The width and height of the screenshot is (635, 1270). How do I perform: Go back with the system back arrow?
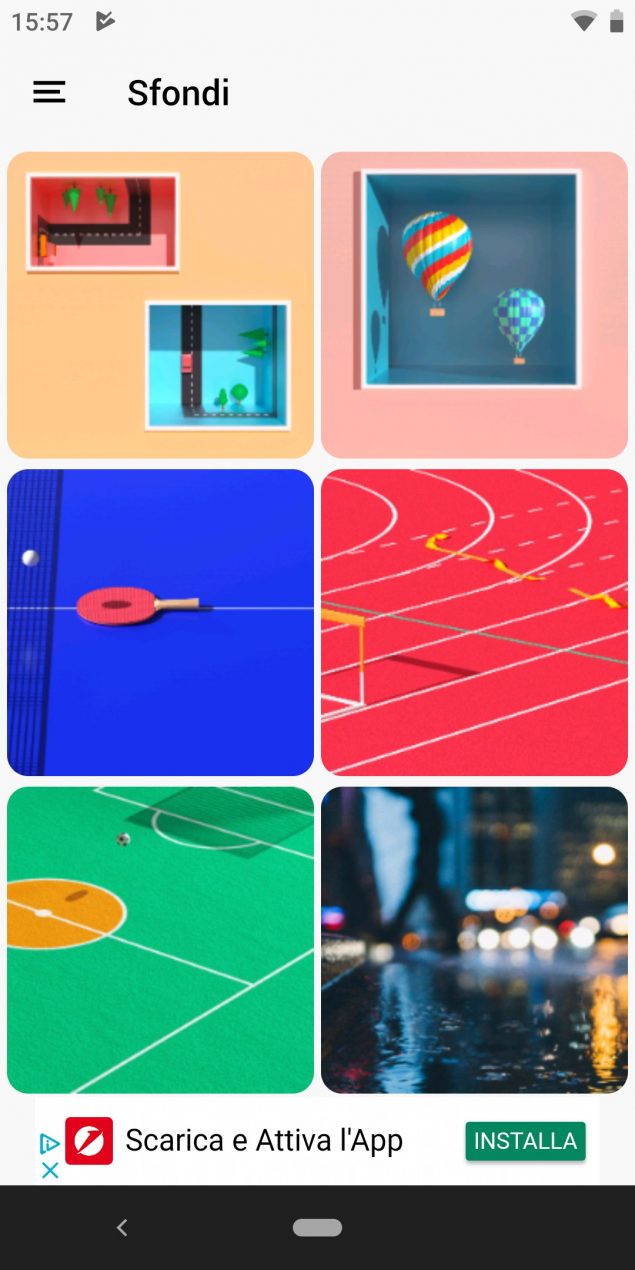tap(122, 1227)
